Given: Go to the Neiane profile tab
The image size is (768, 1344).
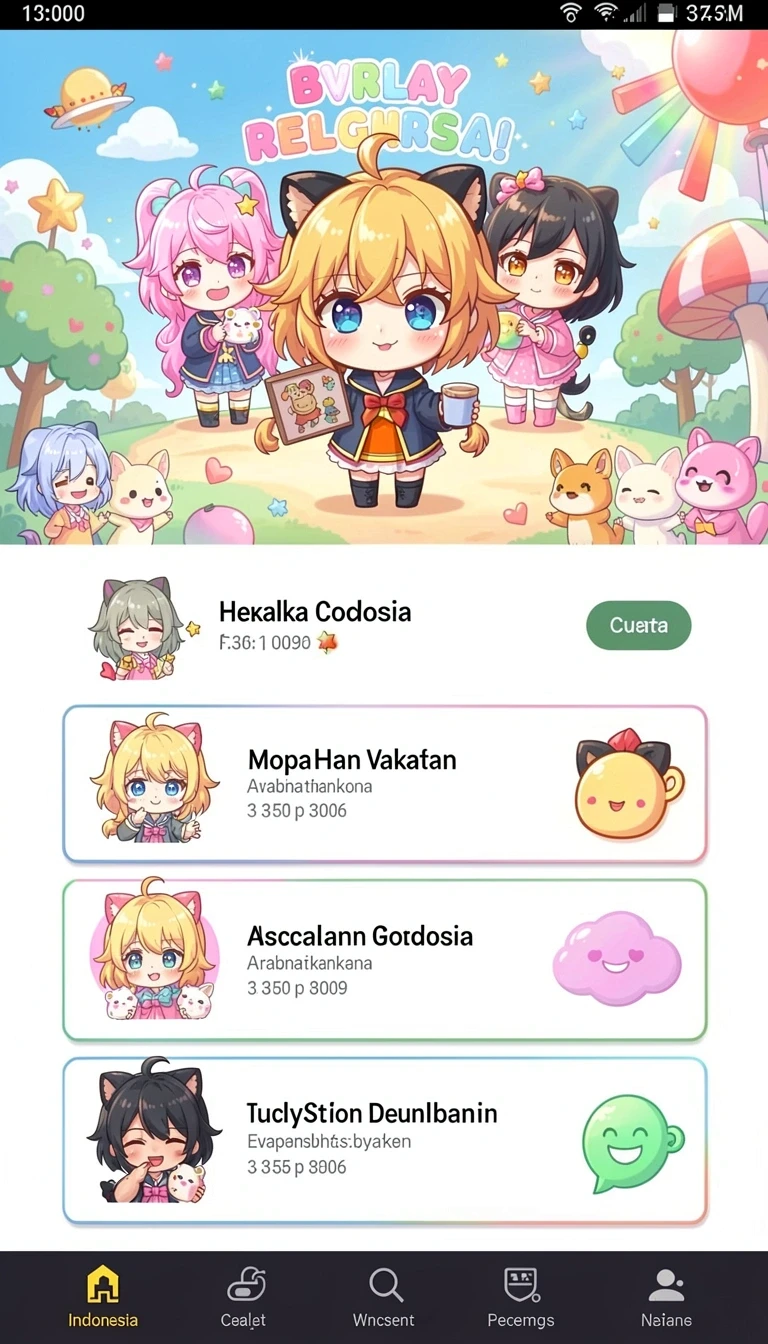Looking at the screenshot, I should [666, 1296].
